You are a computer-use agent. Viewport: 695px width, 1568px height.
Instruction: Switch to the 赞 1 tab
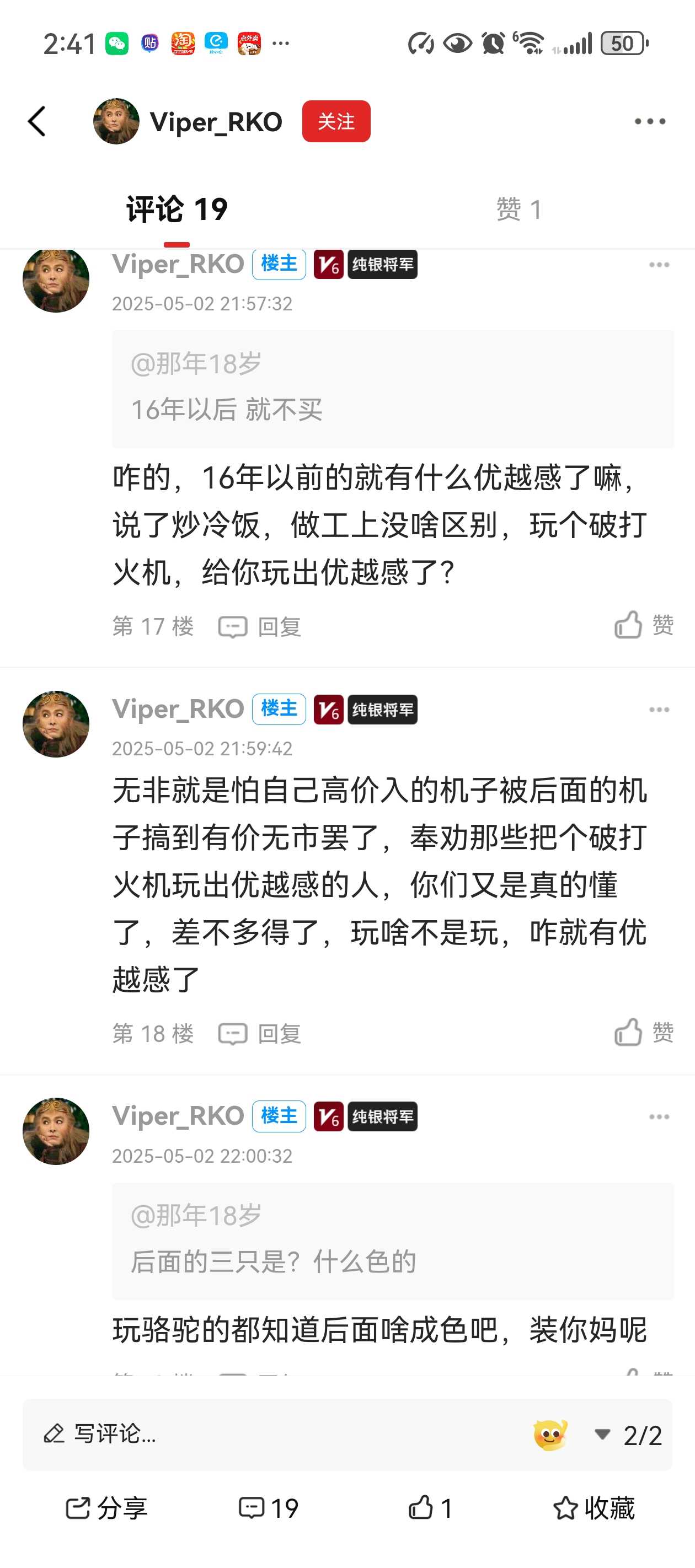pyautogui.click(x=518, y=210)
